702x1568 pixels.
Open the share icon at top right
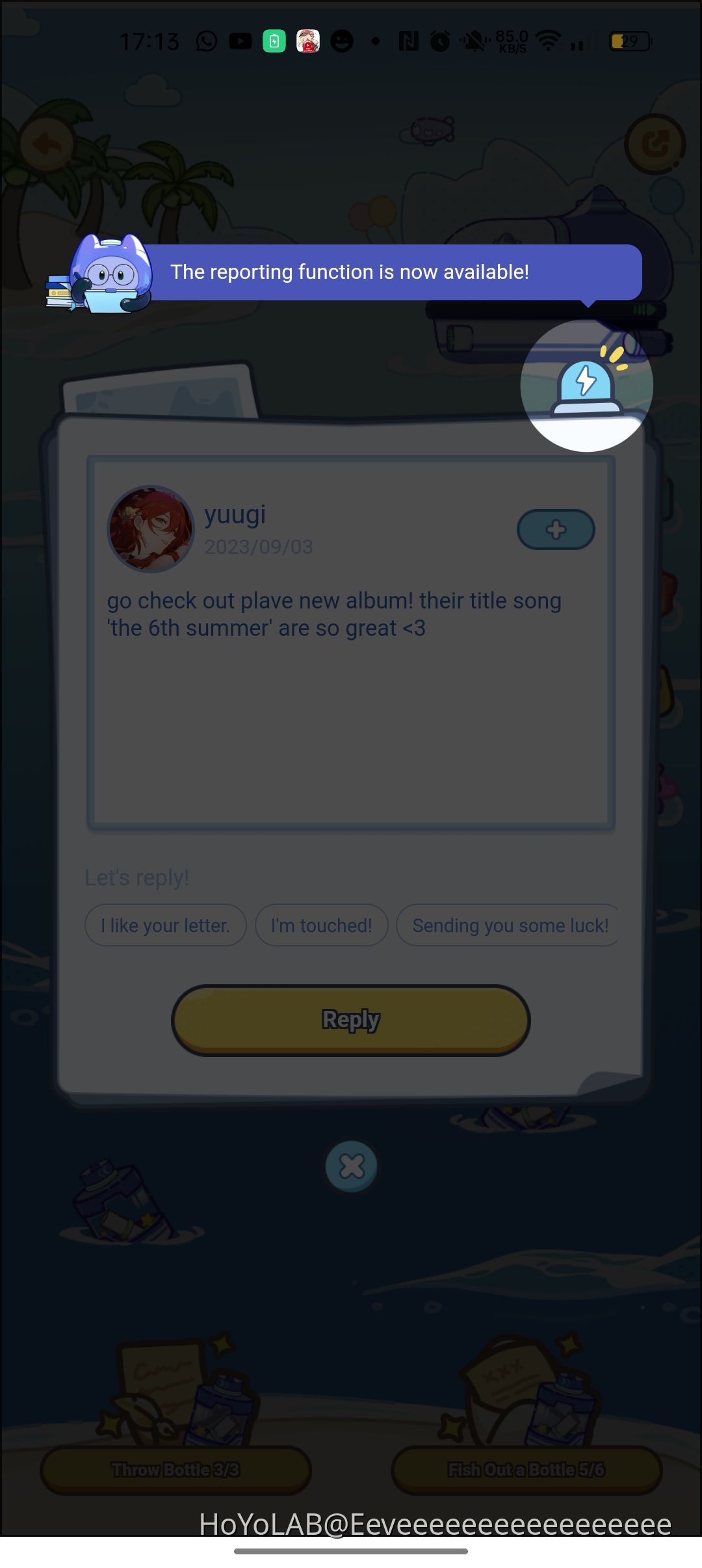click(655, 144)
